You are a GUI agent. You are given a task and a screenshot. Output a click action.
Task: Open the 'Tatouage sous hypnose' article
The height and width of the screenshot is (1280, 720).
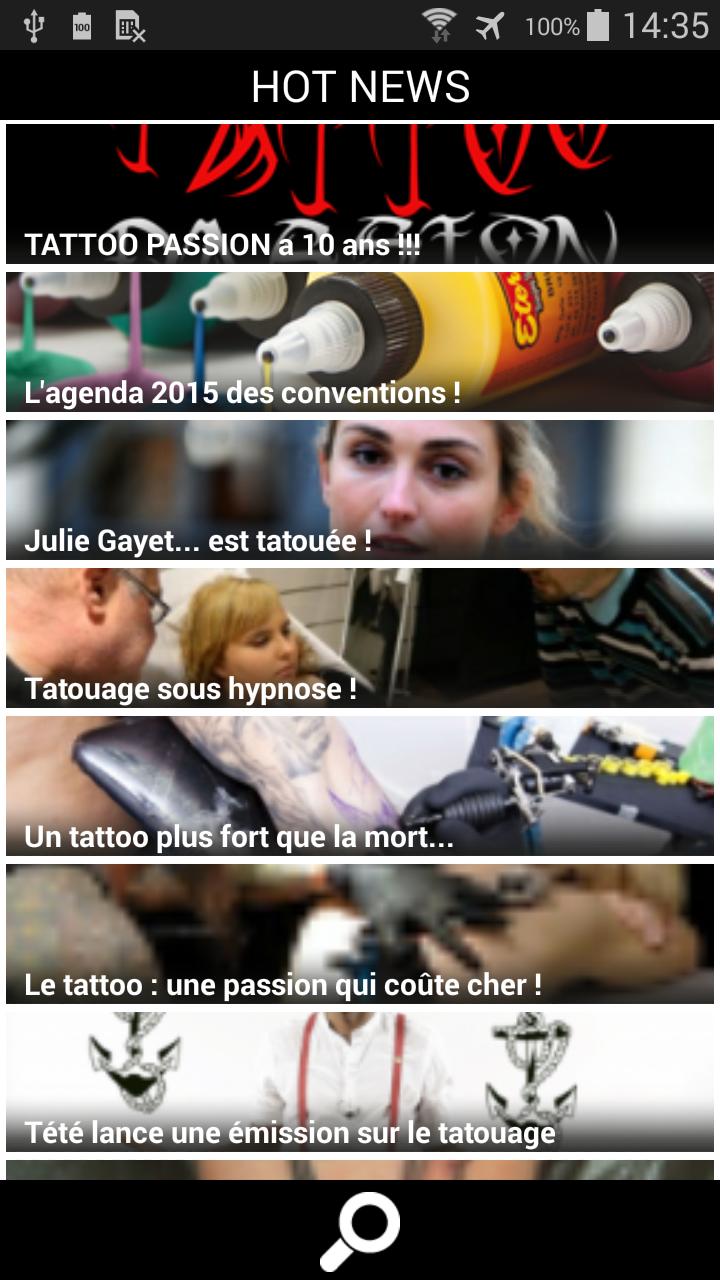point(360,638)
